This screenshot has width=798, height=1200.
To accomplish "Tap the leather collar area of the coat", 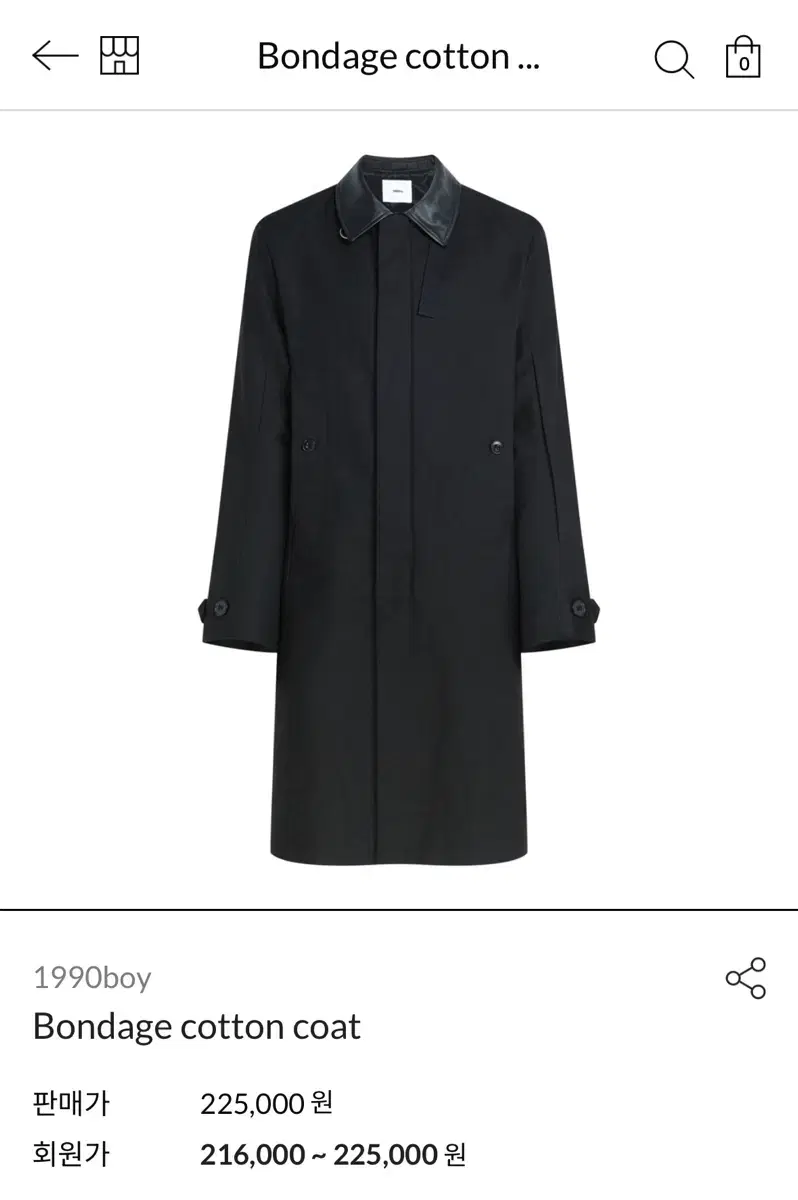I will coord(400,195).
